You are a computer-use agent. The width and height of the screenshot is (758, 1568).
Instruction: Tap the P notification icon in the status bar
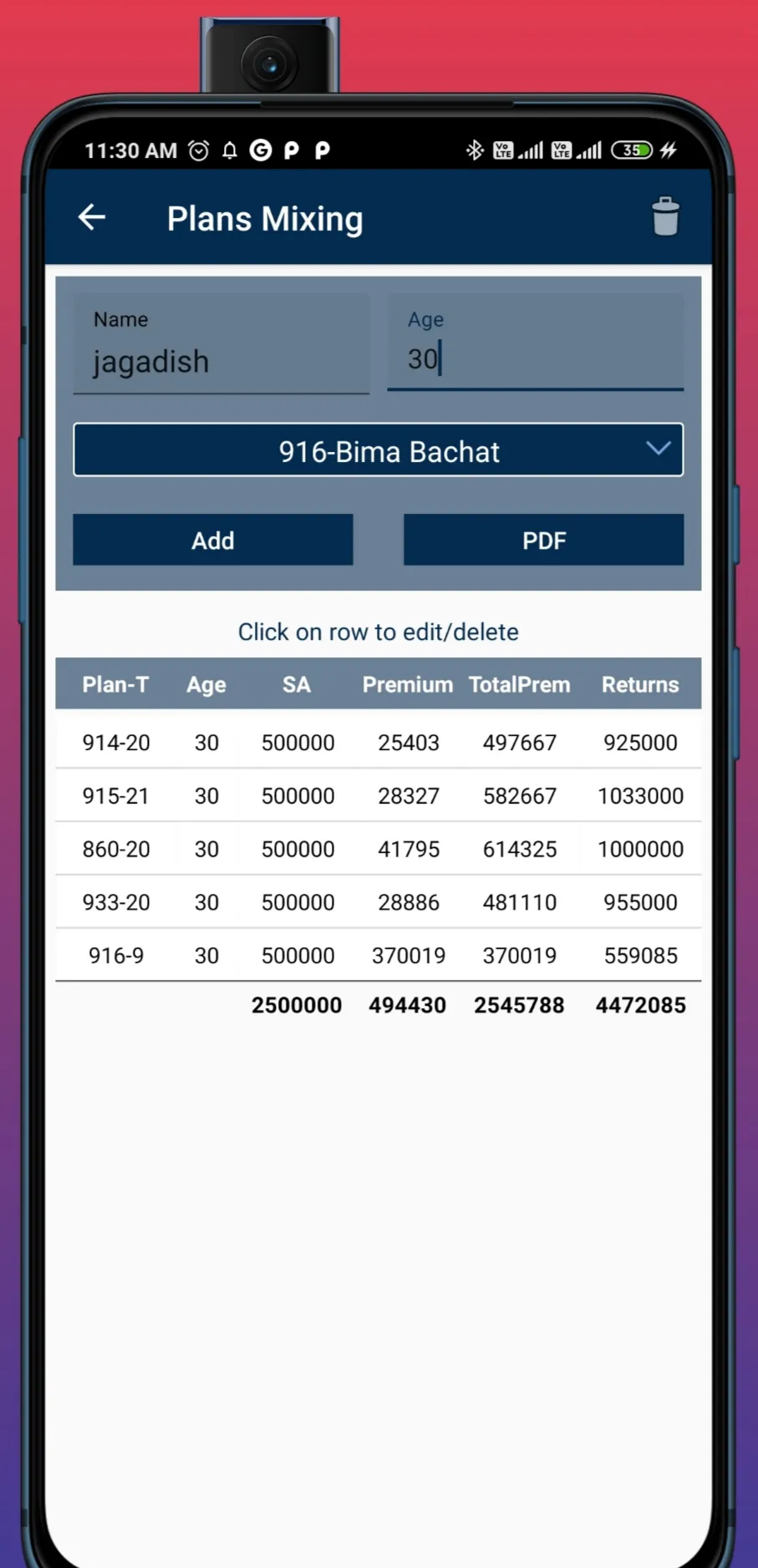click(x=291, y=150)
